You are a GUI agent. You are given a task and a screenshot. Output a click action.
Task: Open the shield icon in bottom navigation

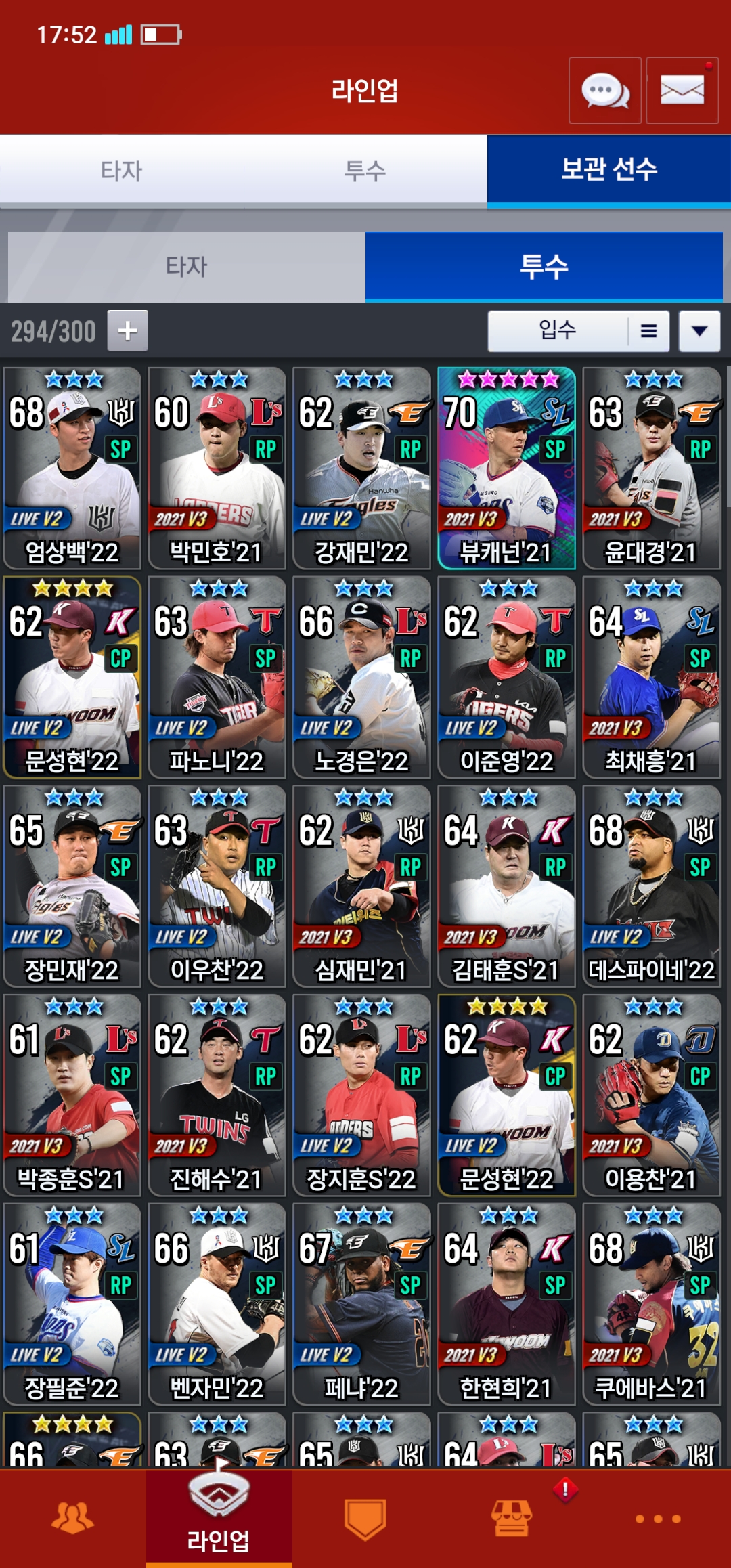pos(365,1518)
